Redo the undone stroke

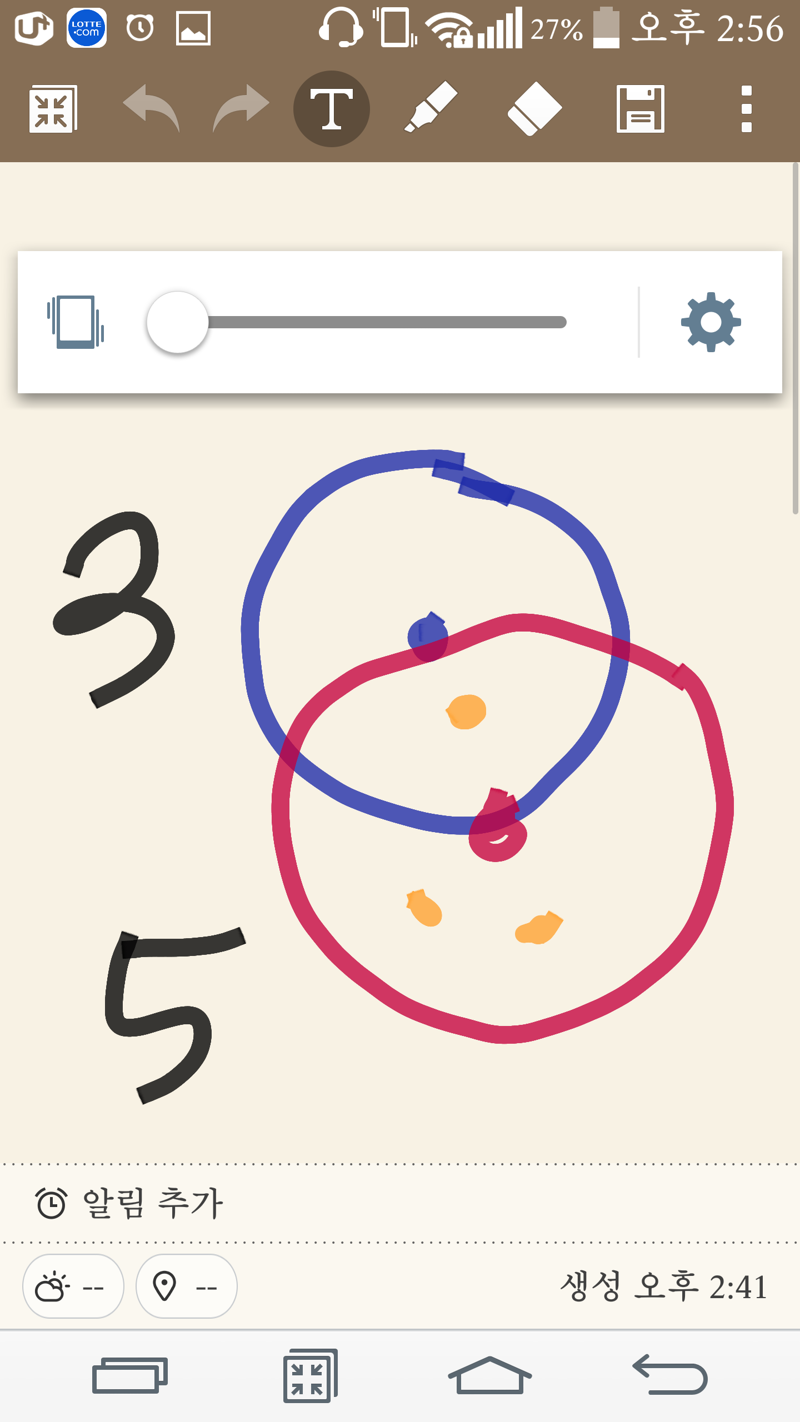point(241,109)
